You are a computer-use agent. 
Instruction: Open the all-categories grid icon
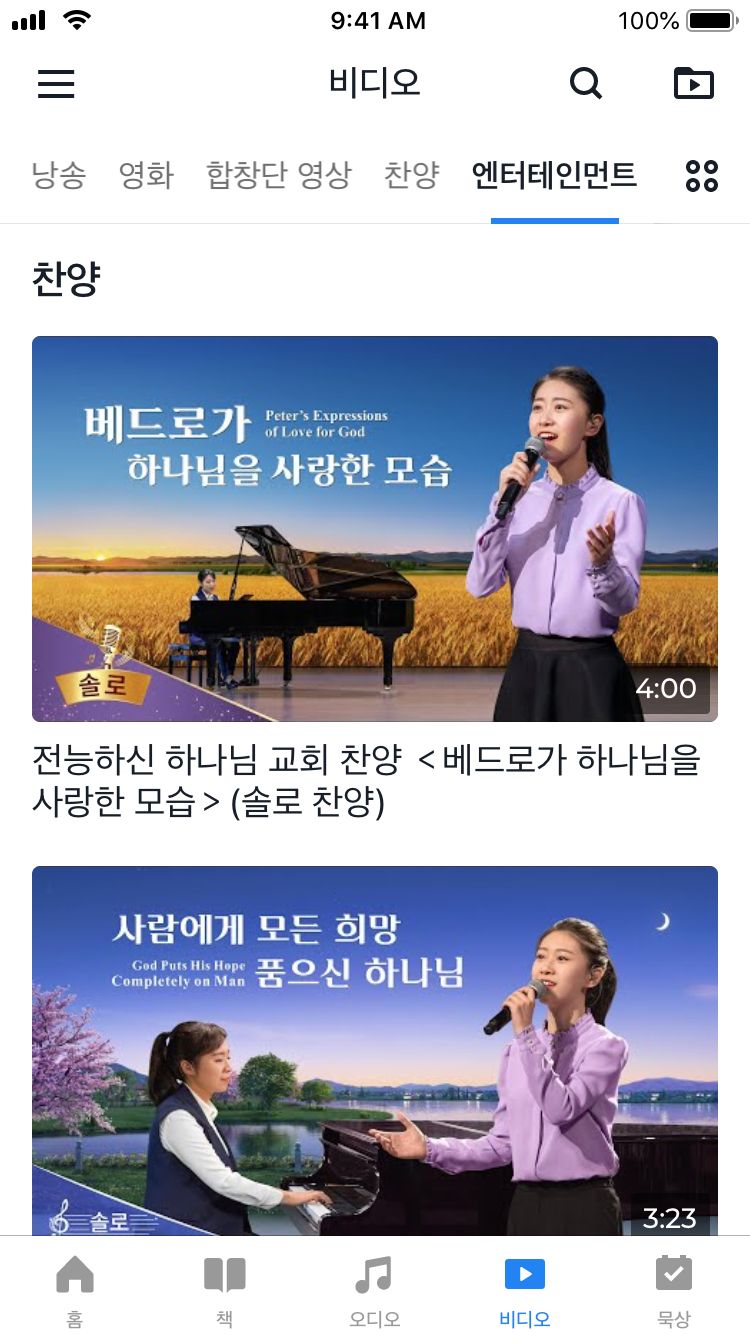click(x=701, y=176)
